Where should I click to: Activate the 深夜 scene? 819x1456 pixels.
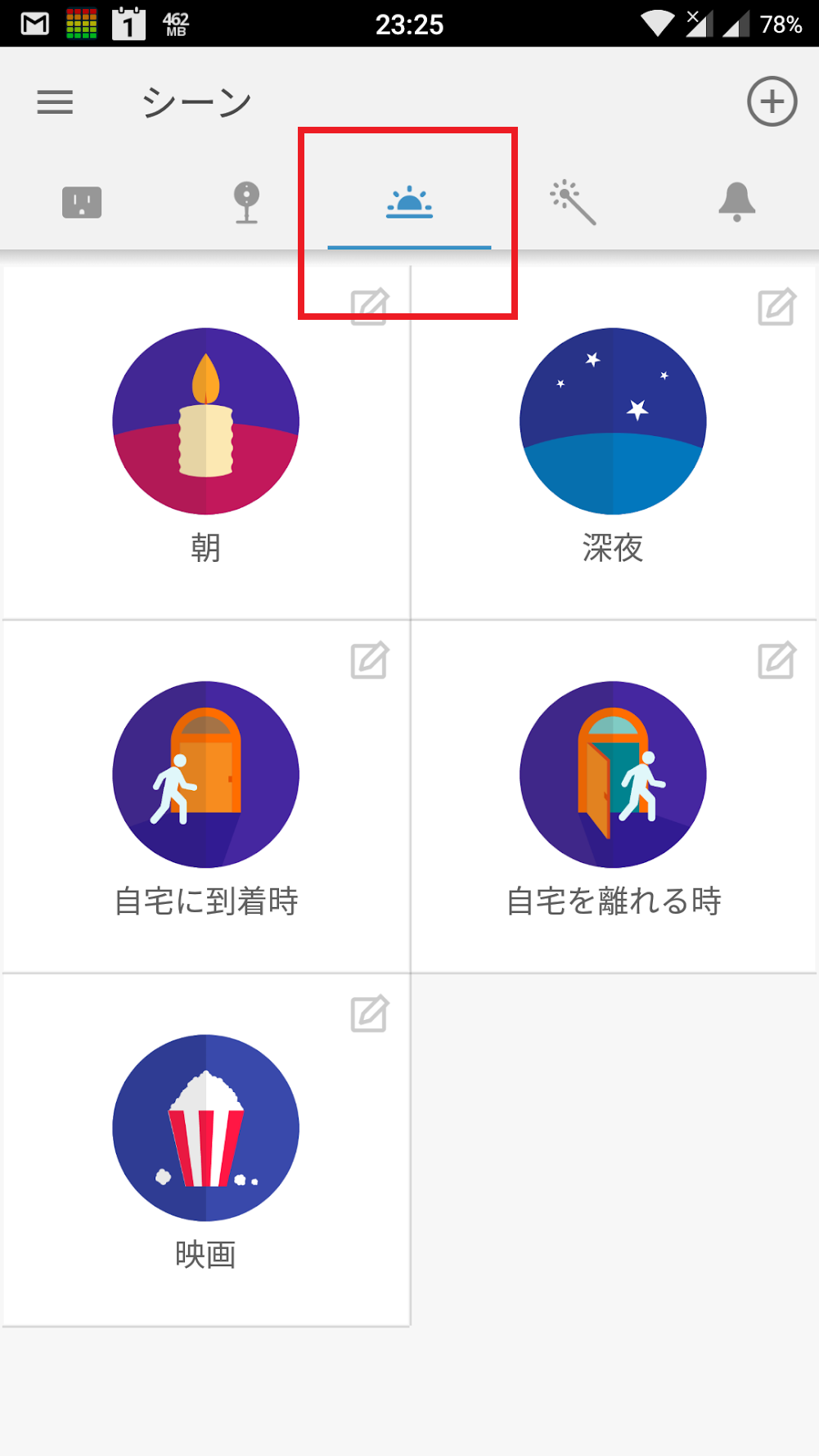(x=613, y=422)
